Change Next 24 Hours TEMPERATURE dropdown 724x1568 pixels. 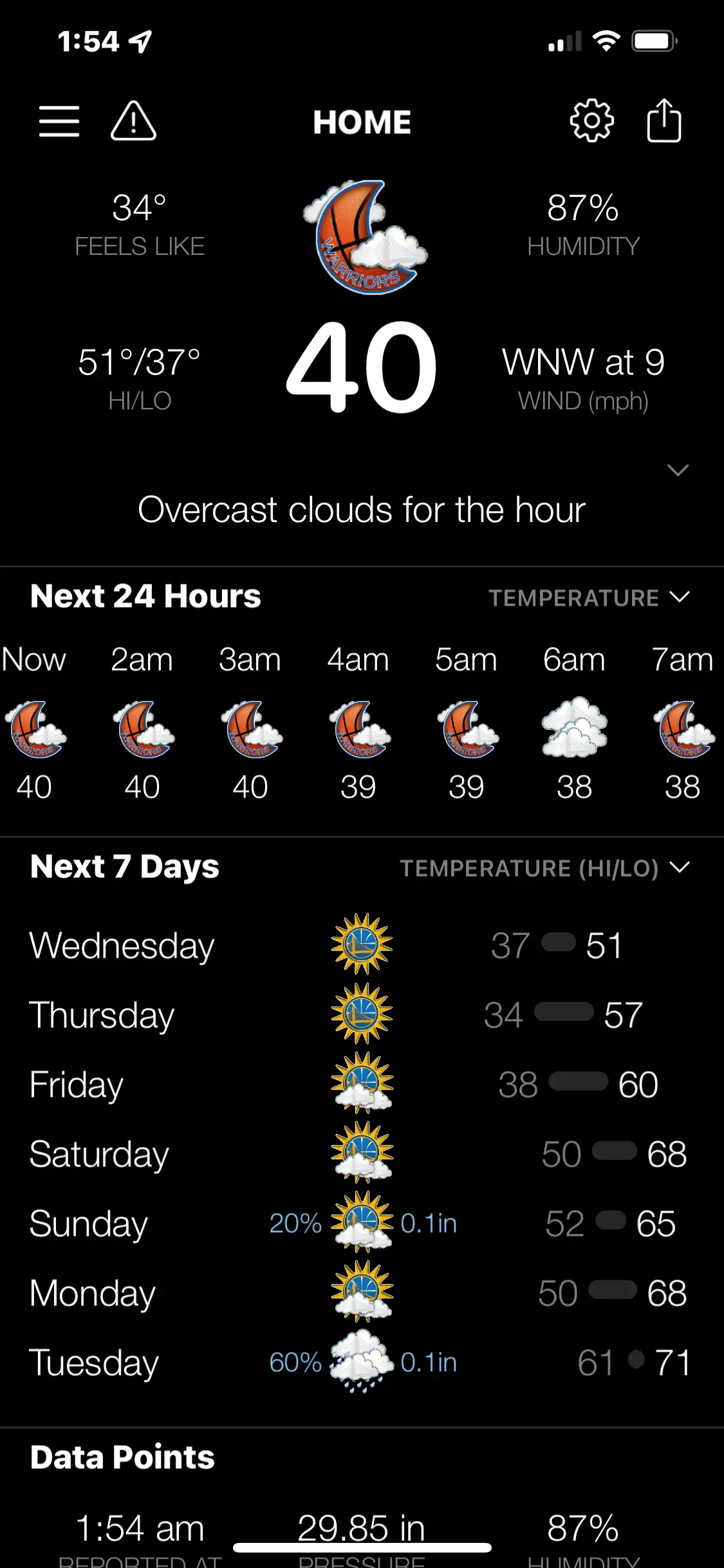[x=589, y=597]
